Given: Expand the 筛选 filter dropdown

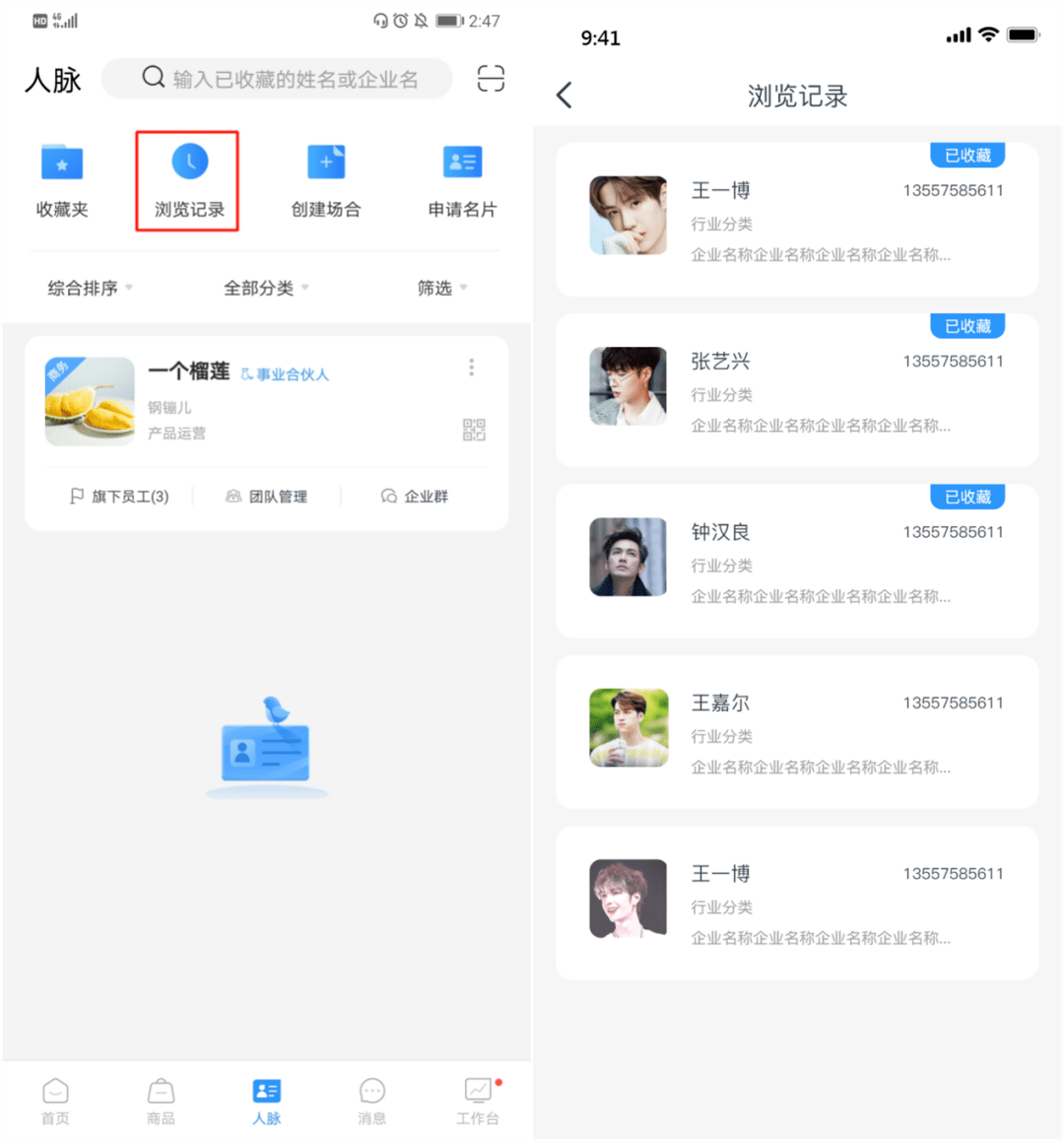Looking at the screenshot, I should pyautogui.click(x=441, y=288).
